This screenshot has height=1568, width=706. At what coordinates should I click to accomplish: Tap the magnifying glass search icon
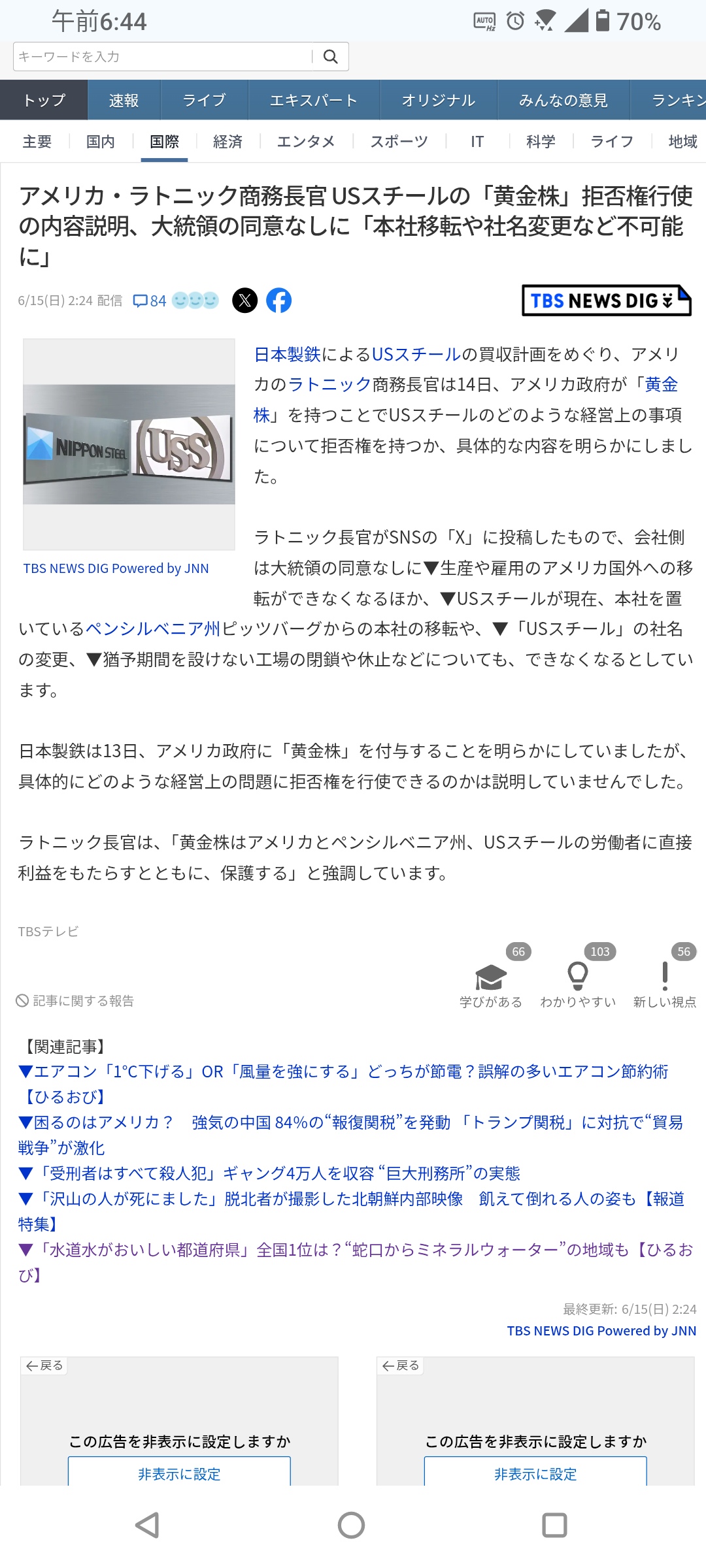pos(331,57)
